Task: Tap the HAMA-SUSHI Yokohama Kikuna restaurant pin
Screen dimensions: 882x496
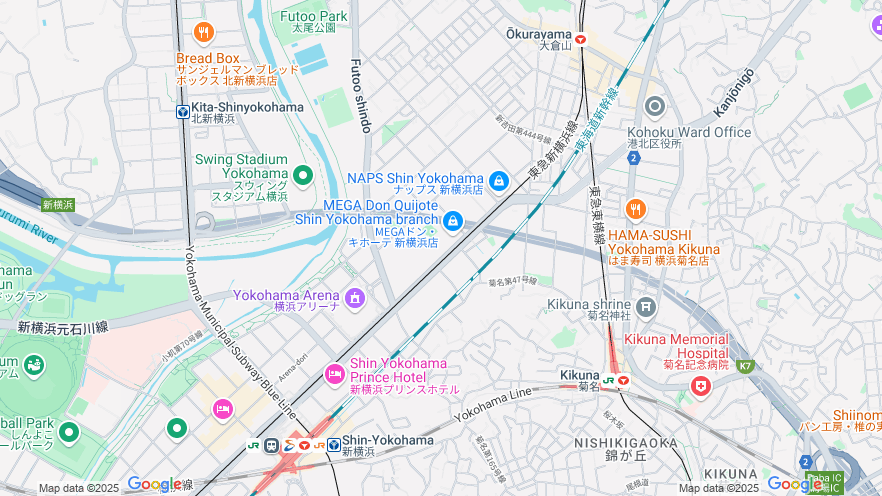Action: (x=635, y=209)
